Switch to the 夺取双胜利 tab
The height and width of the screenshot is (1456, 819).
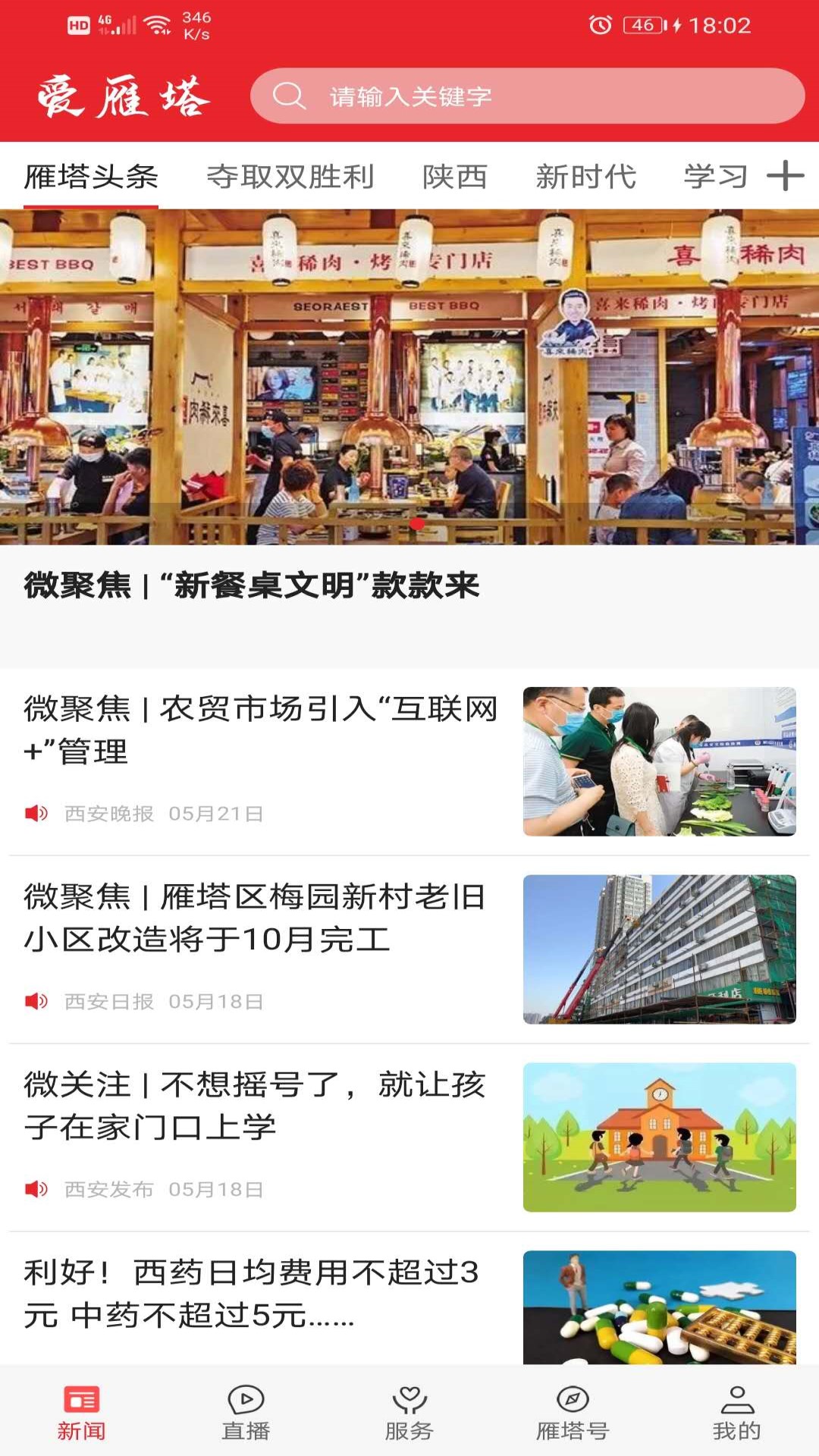(x=290, y=177)
